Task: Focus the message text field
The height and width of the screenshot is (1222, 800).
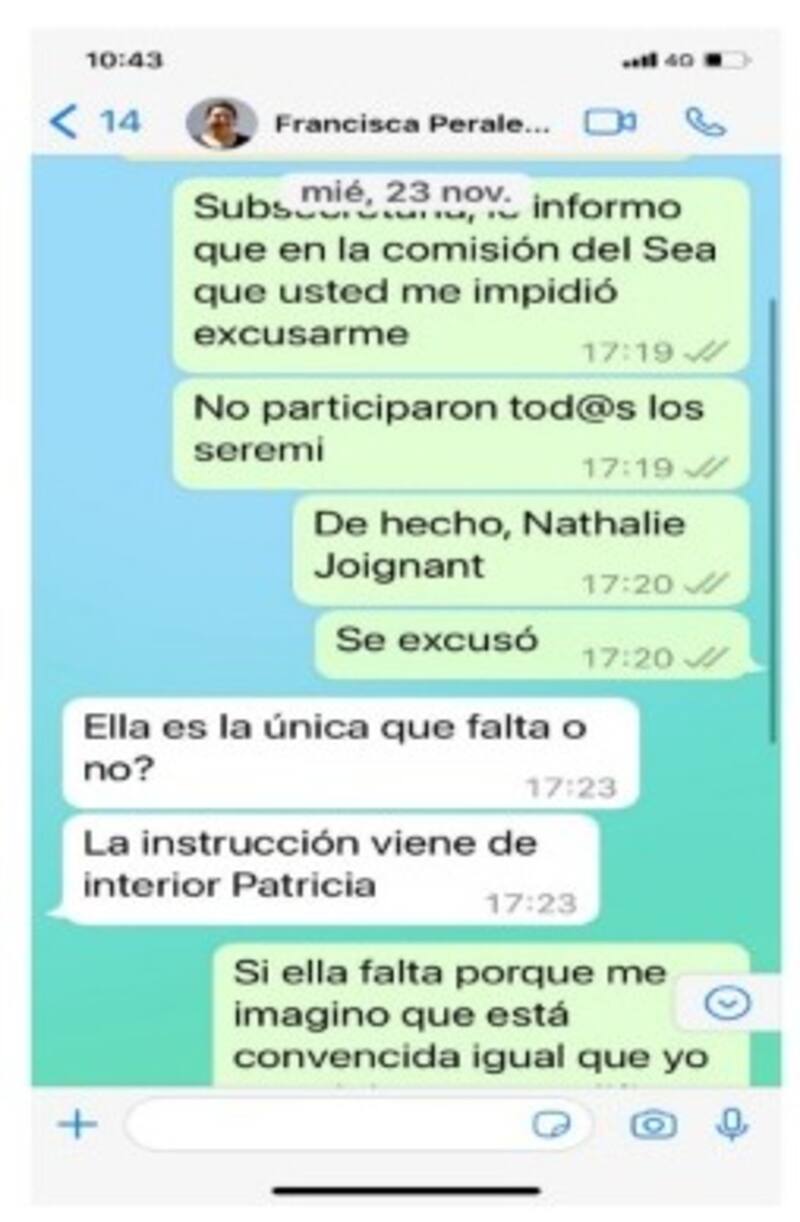Action: coord(330,1125)
